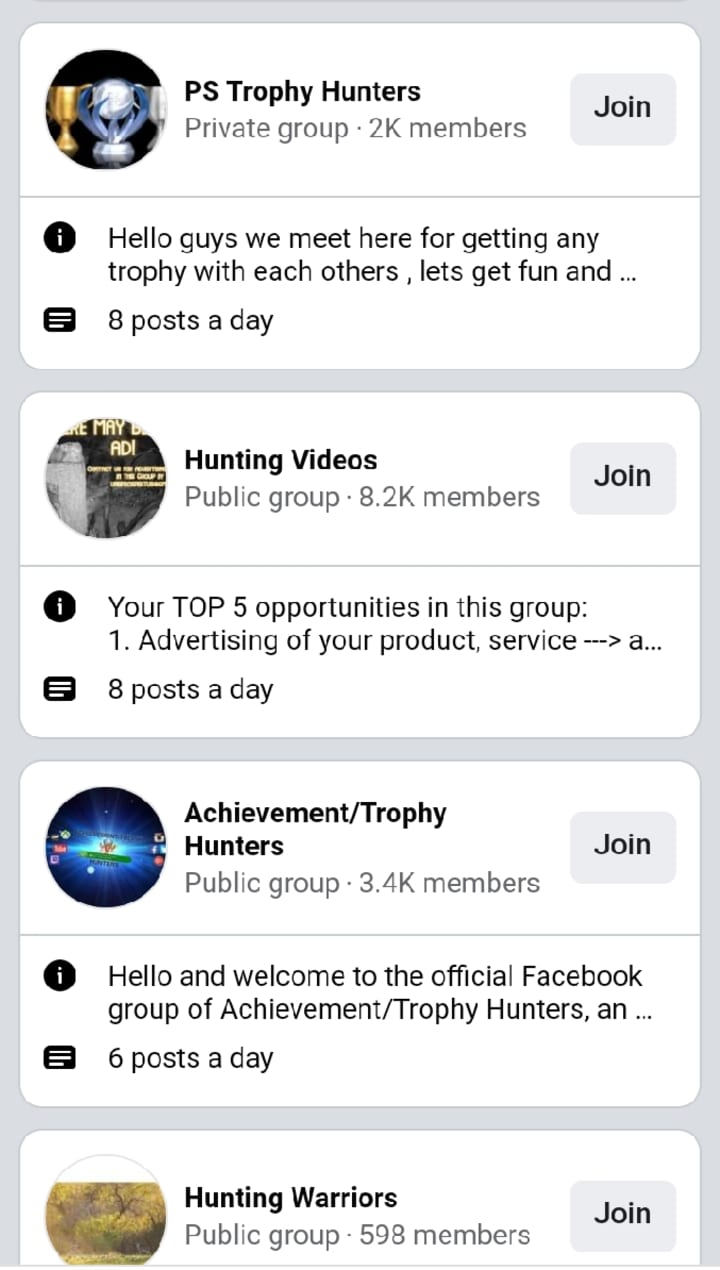
Task: Join the Achievement/Trophy Hunters group
Action: coord(622,846)
